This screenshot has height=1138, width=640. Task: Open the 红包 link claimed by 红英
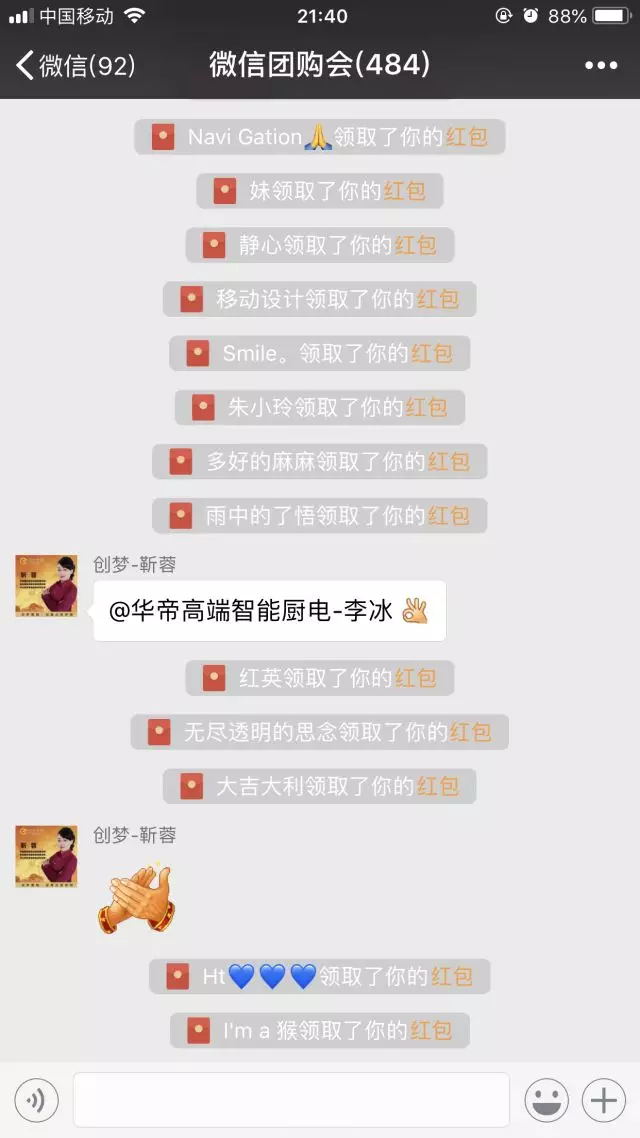[x=416, y=678]
